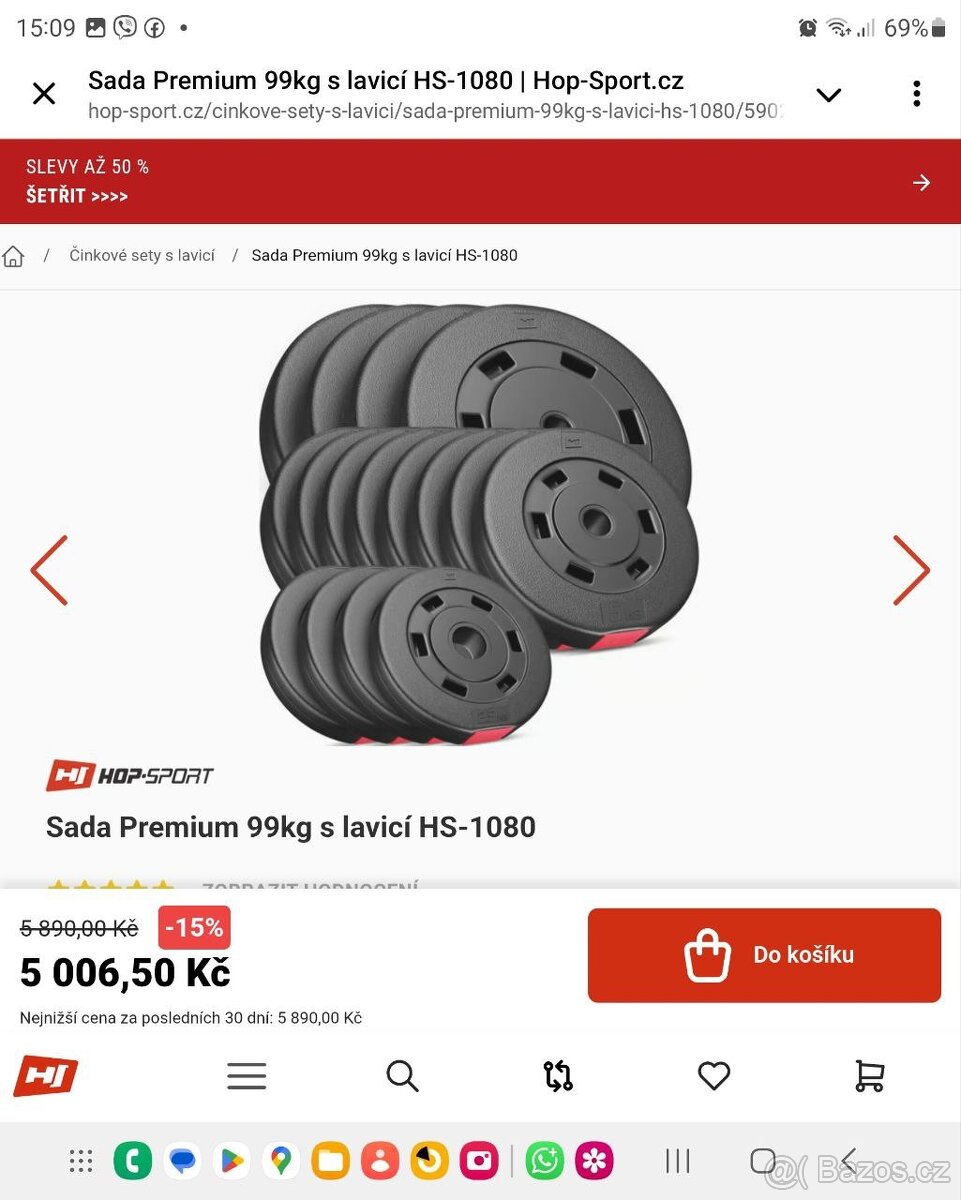This screenshot has width=961, height=1200.
Task: Open the site search icon
Action: (x=402, y=1076)
